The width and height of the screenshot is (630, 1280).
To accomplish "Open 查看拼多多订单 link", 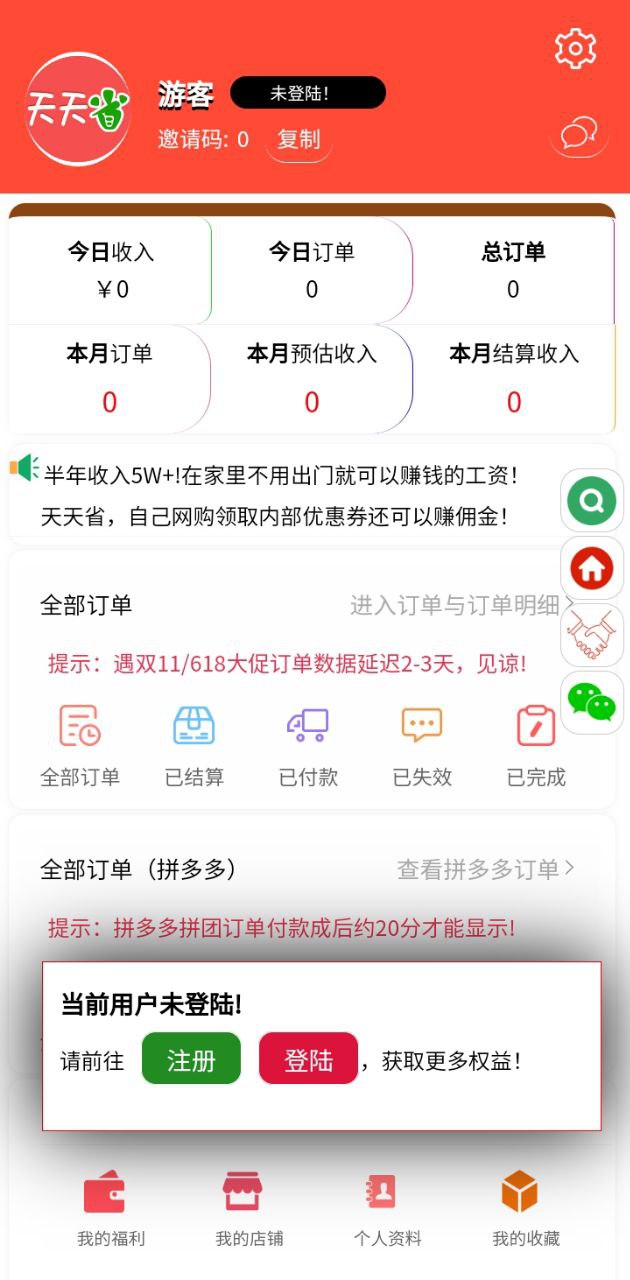I will coord(485,869).
